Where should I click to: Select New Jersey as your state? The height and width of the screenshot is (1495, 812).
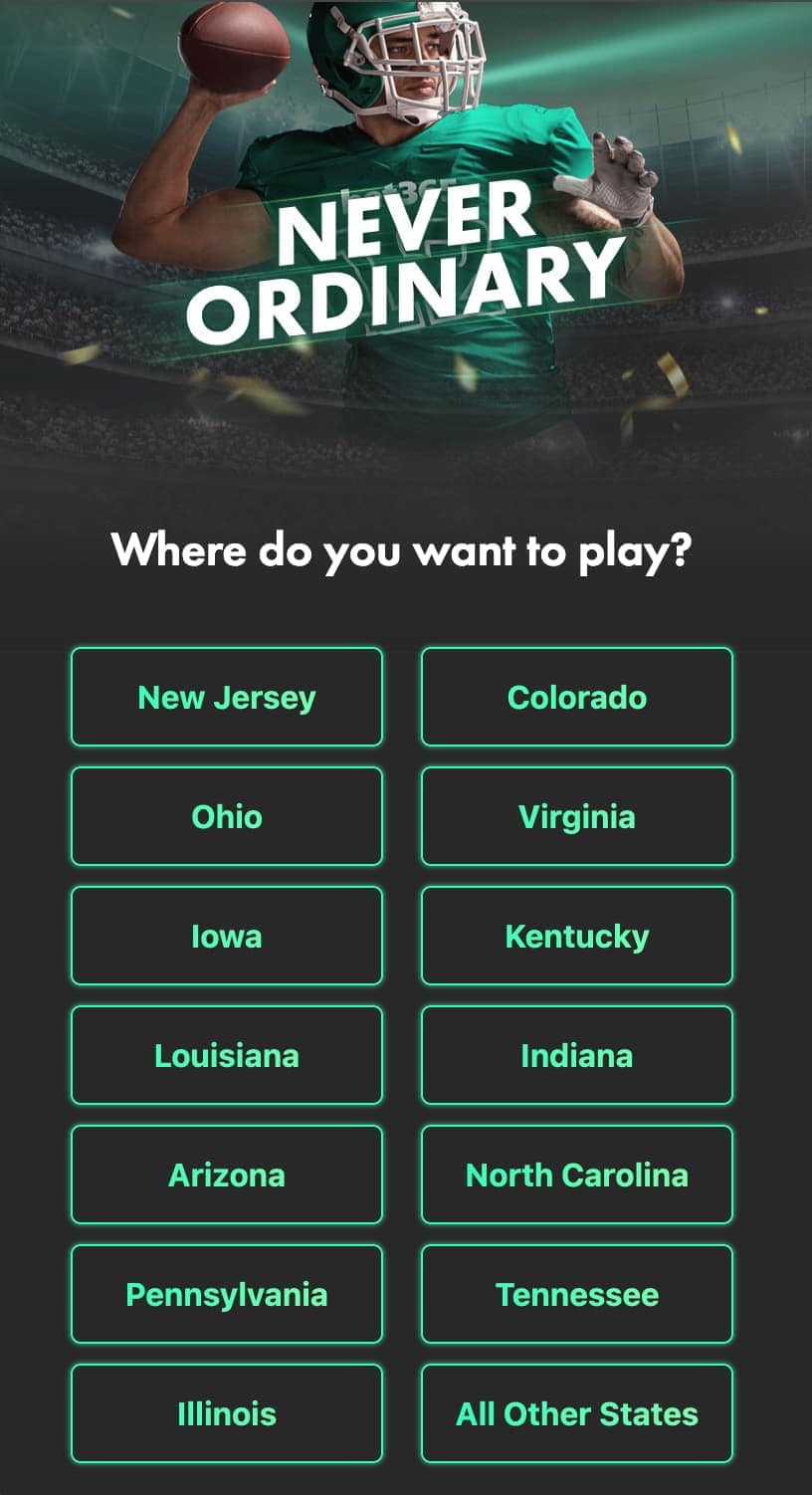tap(227, 697)
